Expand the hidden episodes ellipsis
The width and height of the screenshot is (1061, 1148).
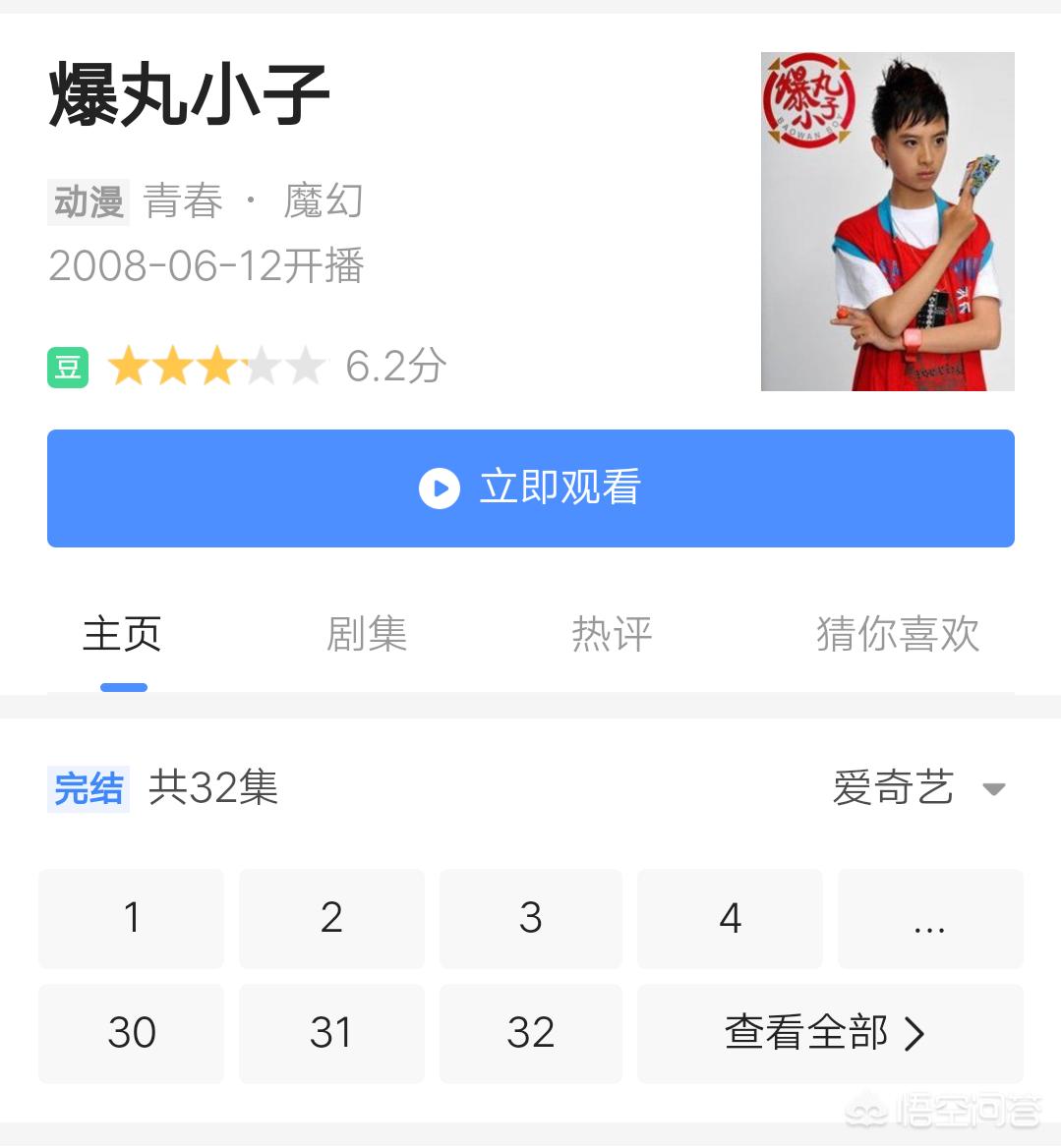929,919
